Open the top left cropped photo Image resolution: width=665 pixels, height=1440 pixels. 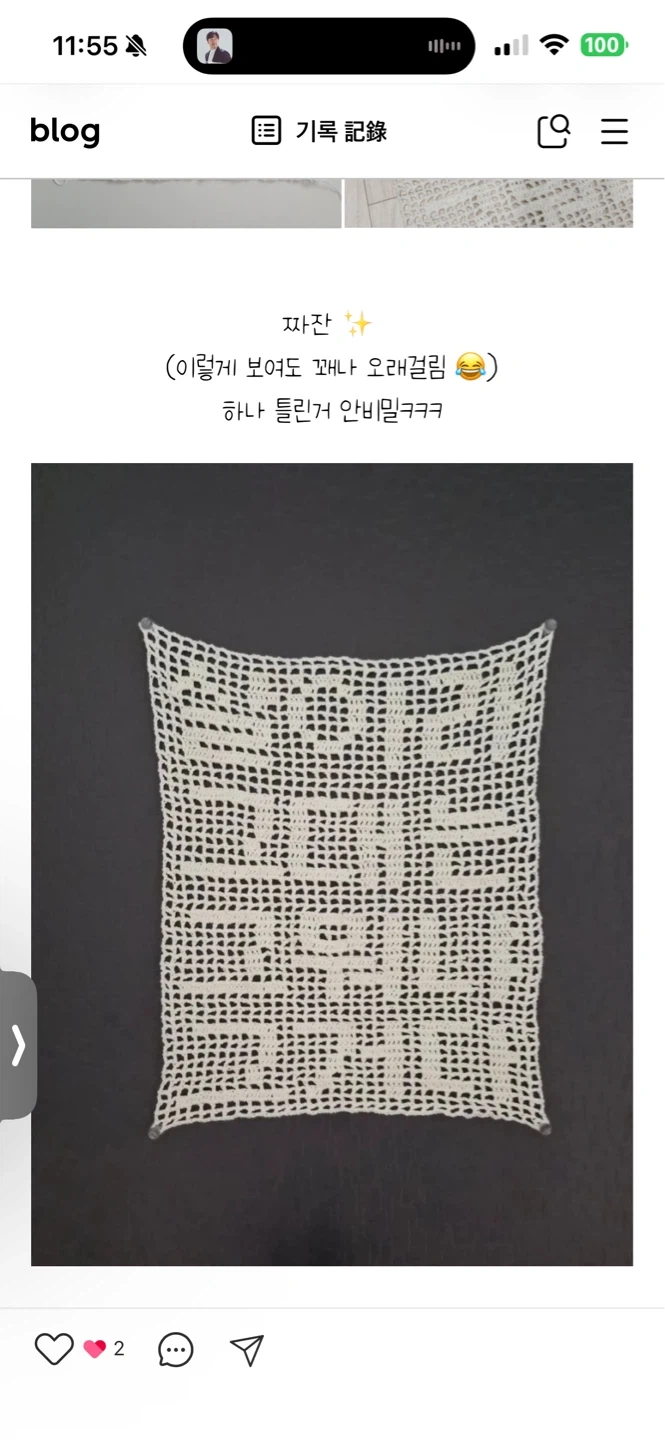coord(186,203)
